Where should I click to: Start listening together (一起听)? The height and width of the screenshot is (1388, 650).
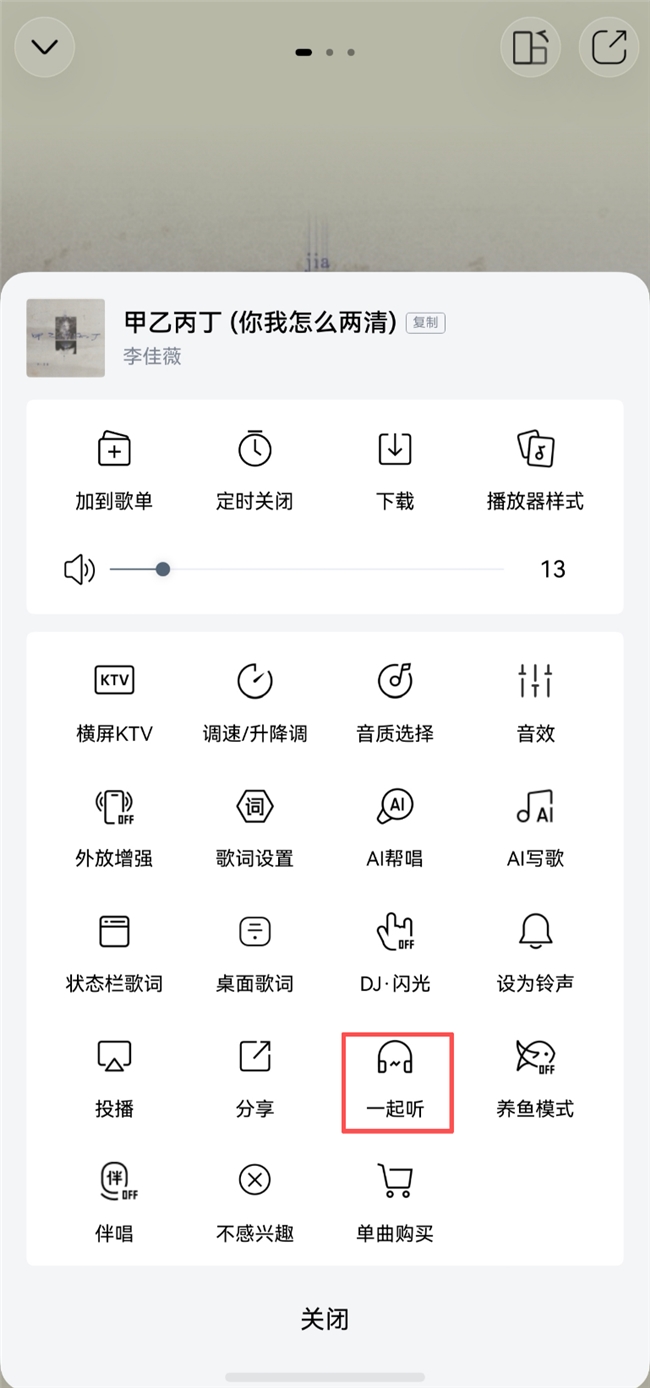point(398,1082)
